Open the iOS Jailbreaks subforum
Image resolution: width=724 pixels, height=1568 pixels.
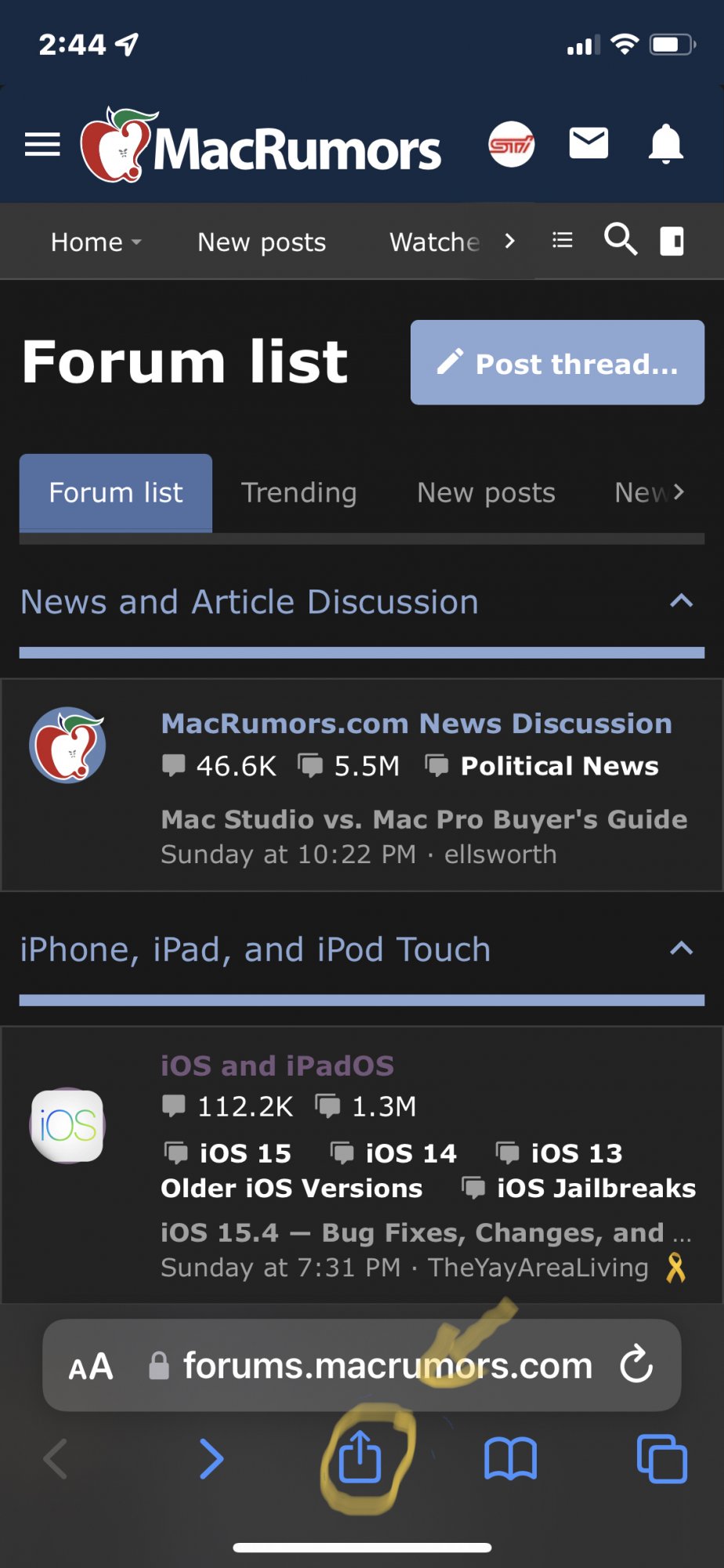596,1188
